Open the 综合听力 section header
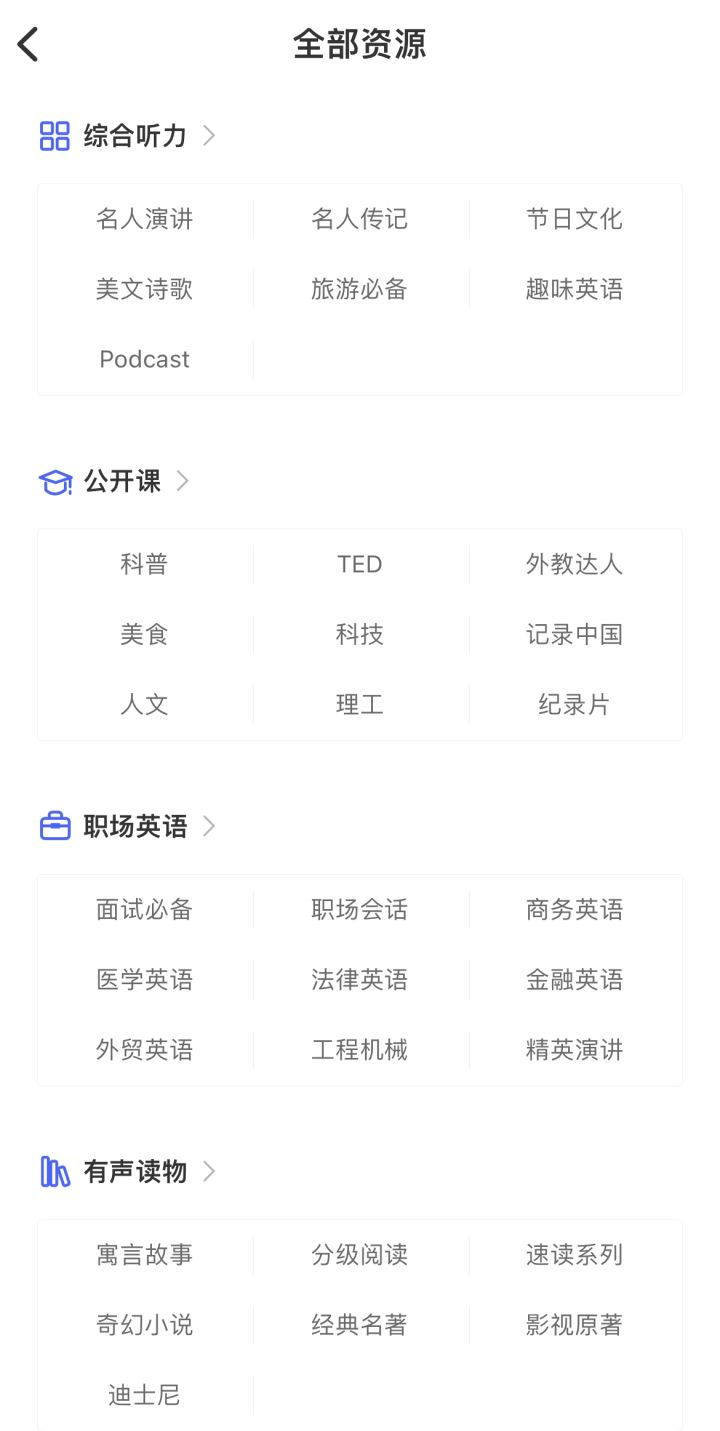This screenshot has width=720, height=1431. pyautogui.click(x=128, y=136)
